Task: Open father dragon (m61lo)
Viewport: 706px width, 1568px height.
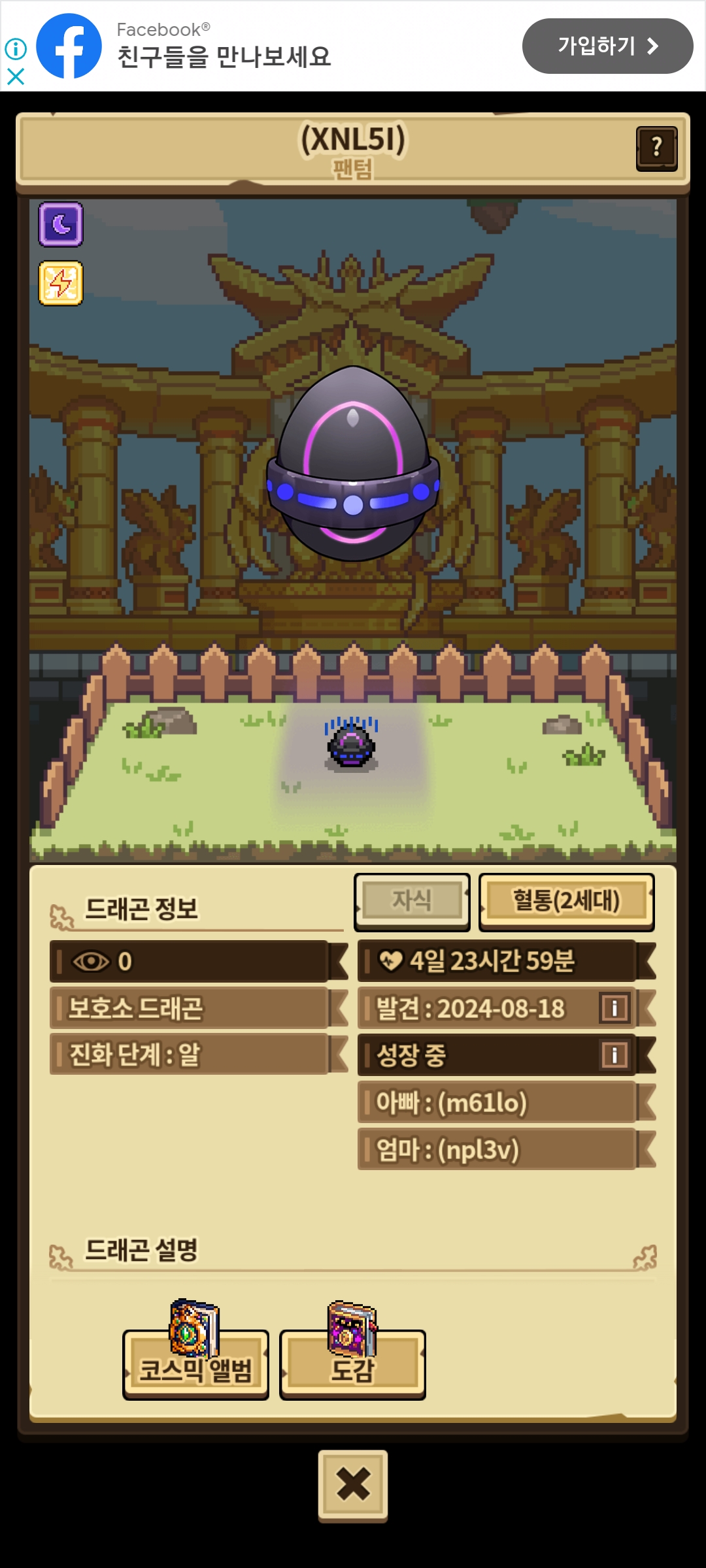Action: pyautogui.click(x=506, y=1102)
